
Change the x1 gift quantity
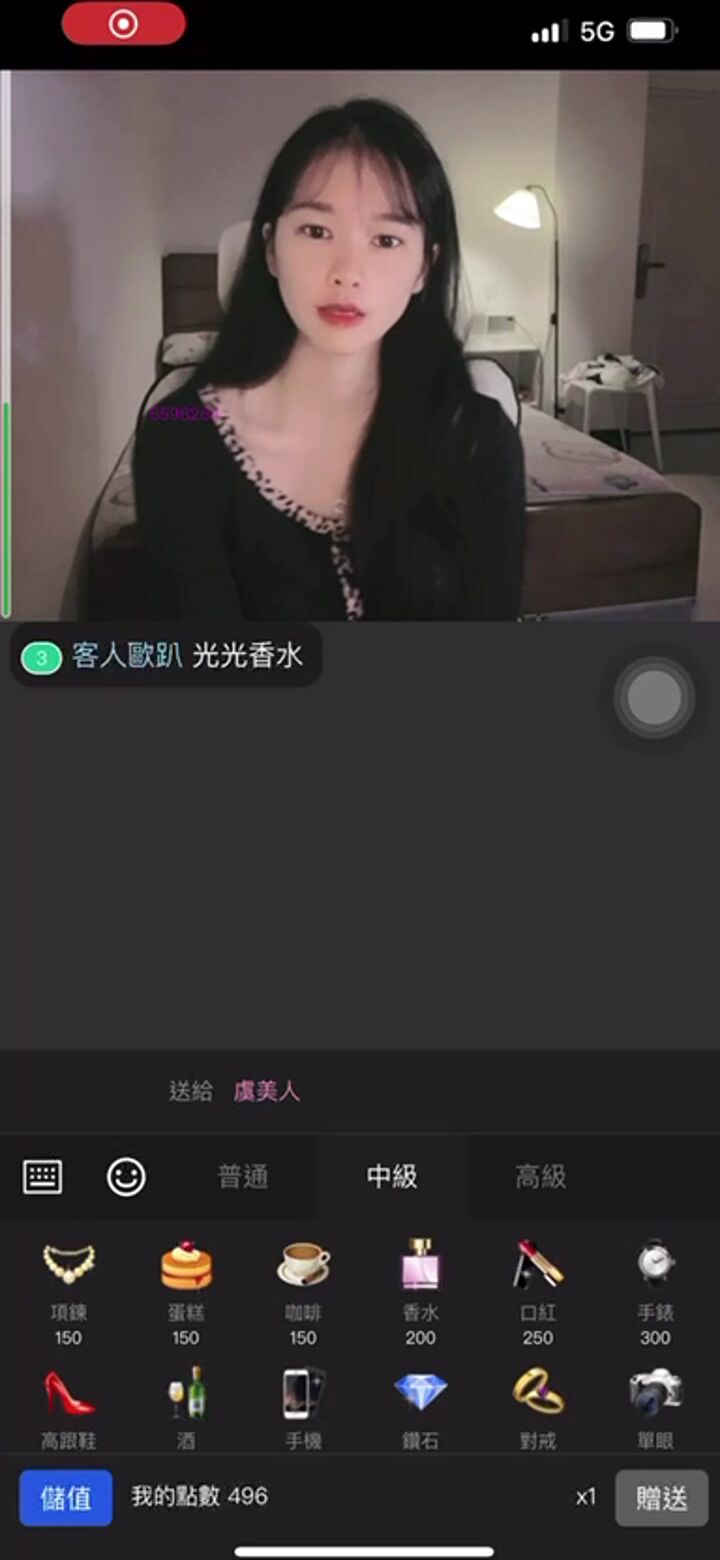pos(586,1497)
